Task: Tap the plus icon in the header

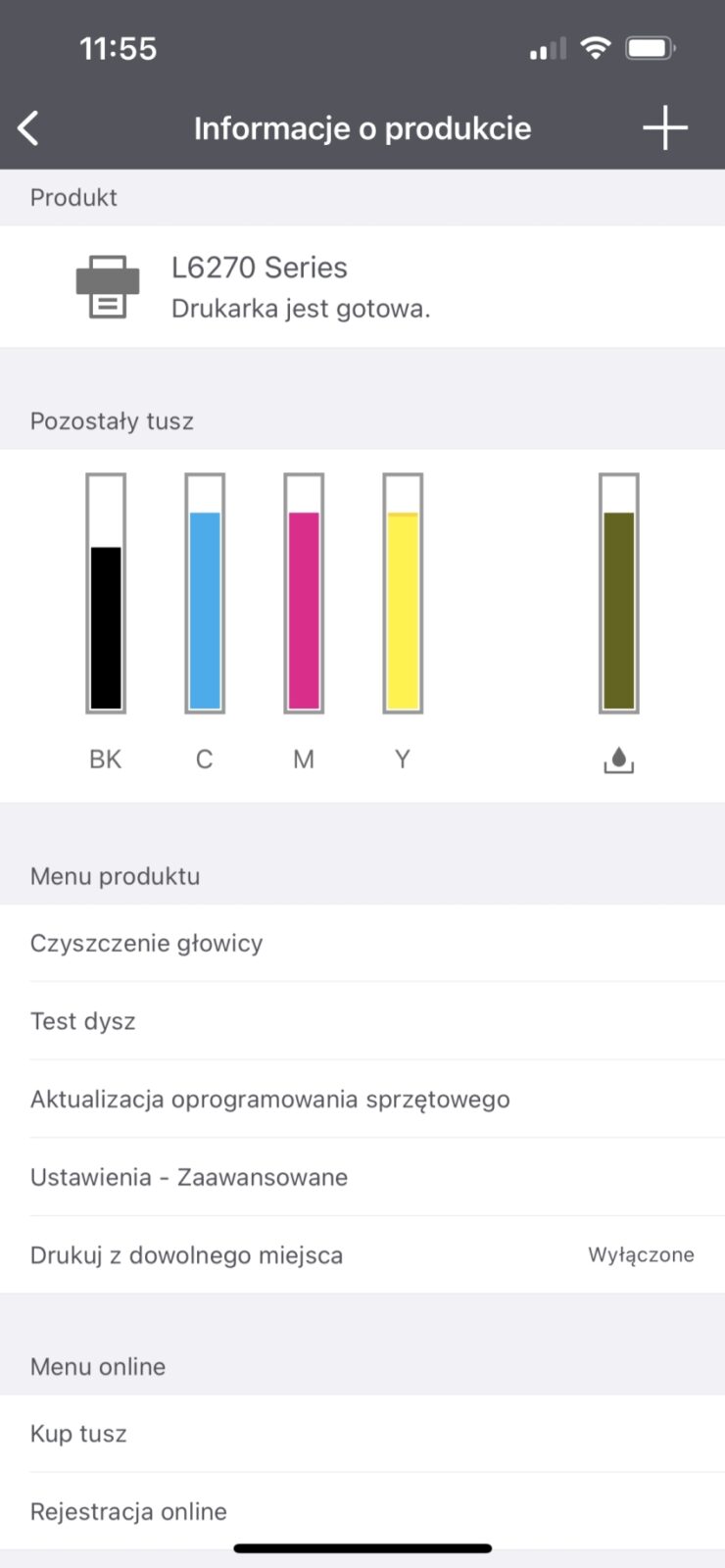Action: pyautogui.click(x=665, y=128)
